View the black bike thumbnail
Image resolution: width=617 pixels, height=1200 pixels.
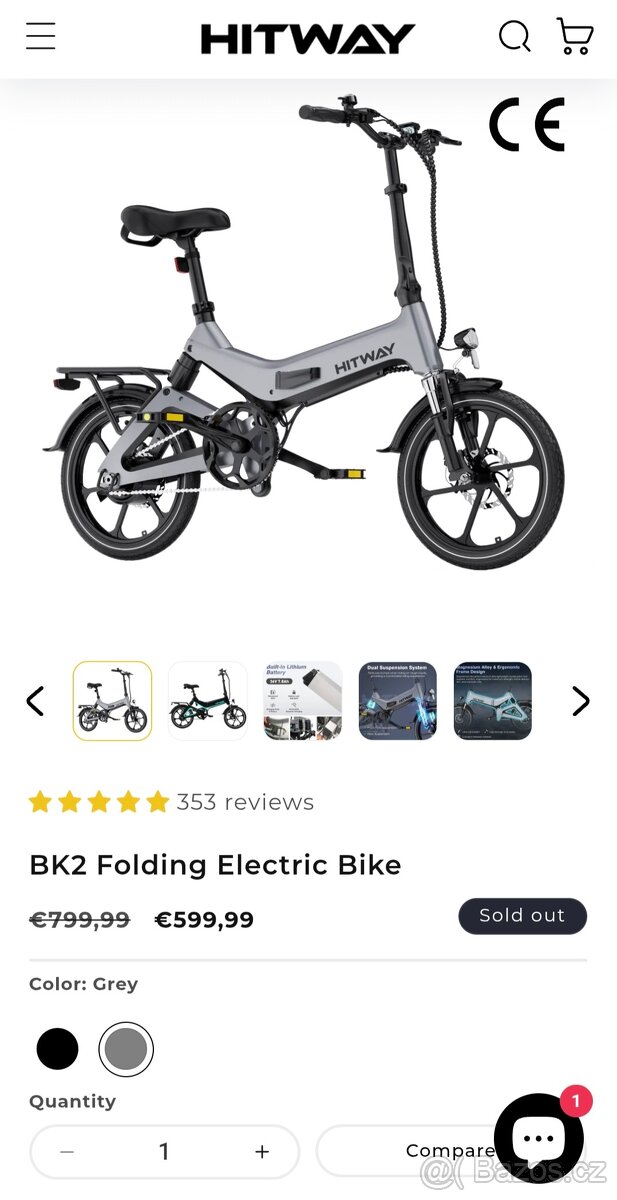coord(208,701)
